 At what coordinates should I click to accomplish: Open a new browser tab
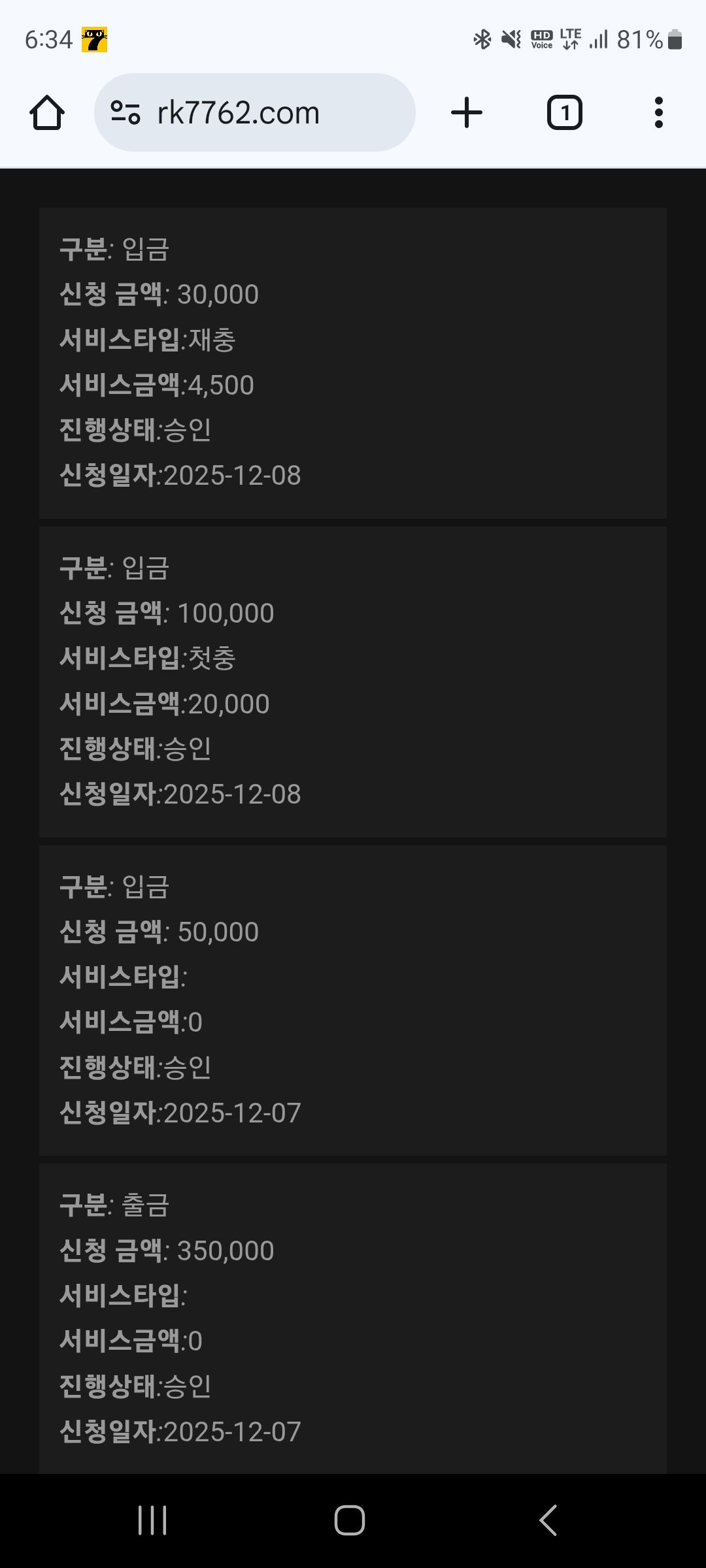(467, 113)
